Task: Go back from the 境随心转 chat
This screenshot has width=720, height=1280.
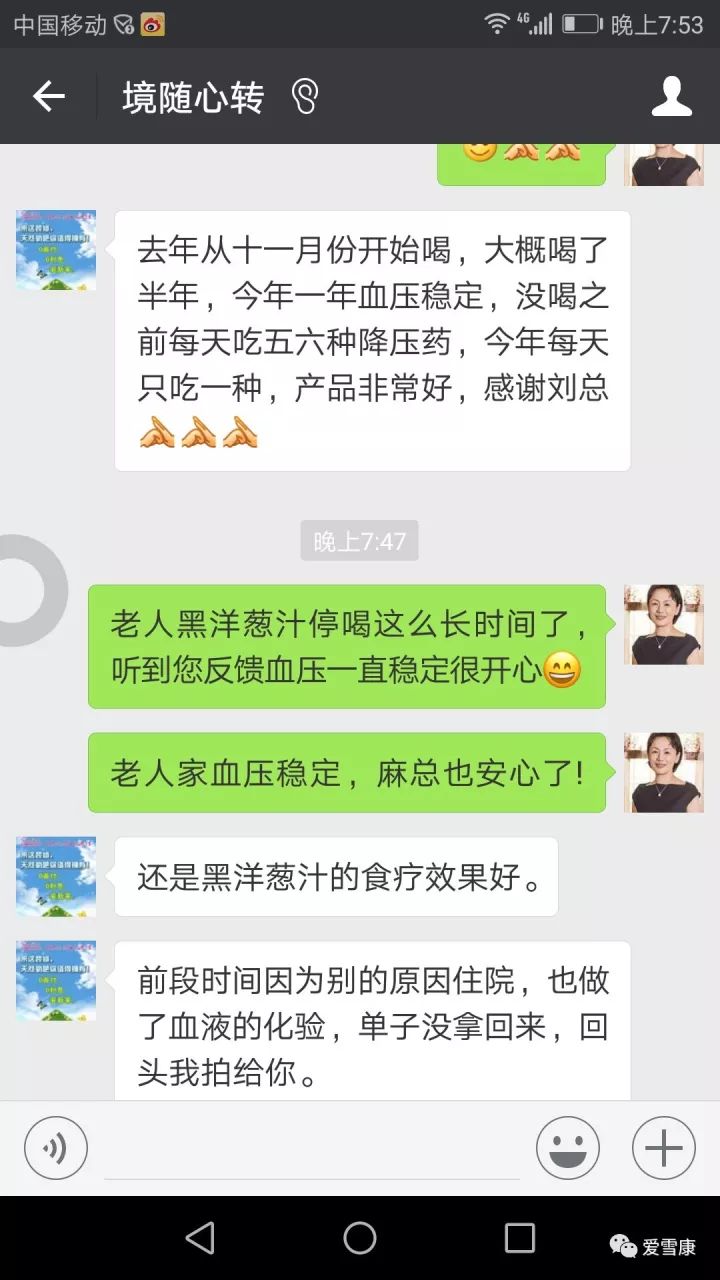Action: pyautogui.click(x=48, y=97)
